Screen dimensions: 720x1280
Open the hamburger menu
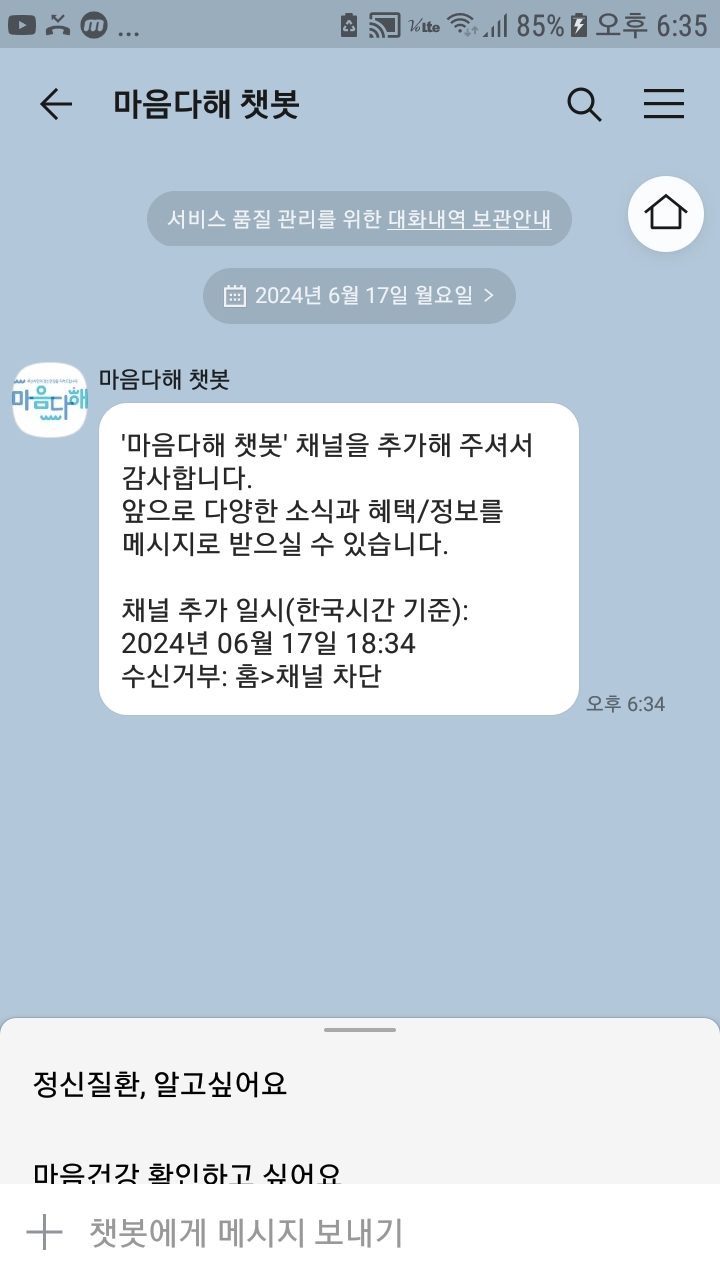(x=664, y=104)
